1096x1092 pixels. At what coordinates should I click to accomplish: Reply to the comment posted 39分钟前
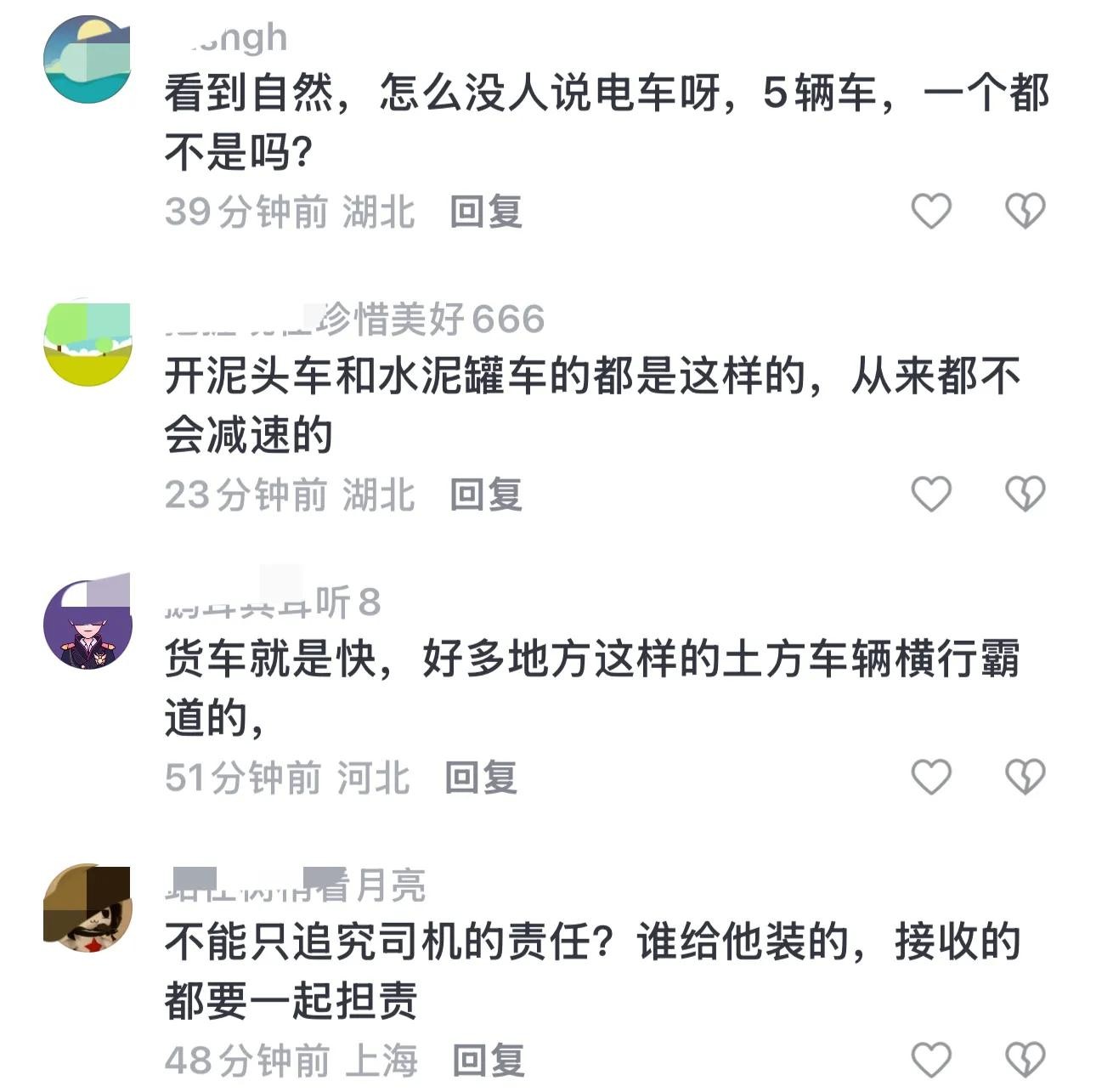point(485,212)
